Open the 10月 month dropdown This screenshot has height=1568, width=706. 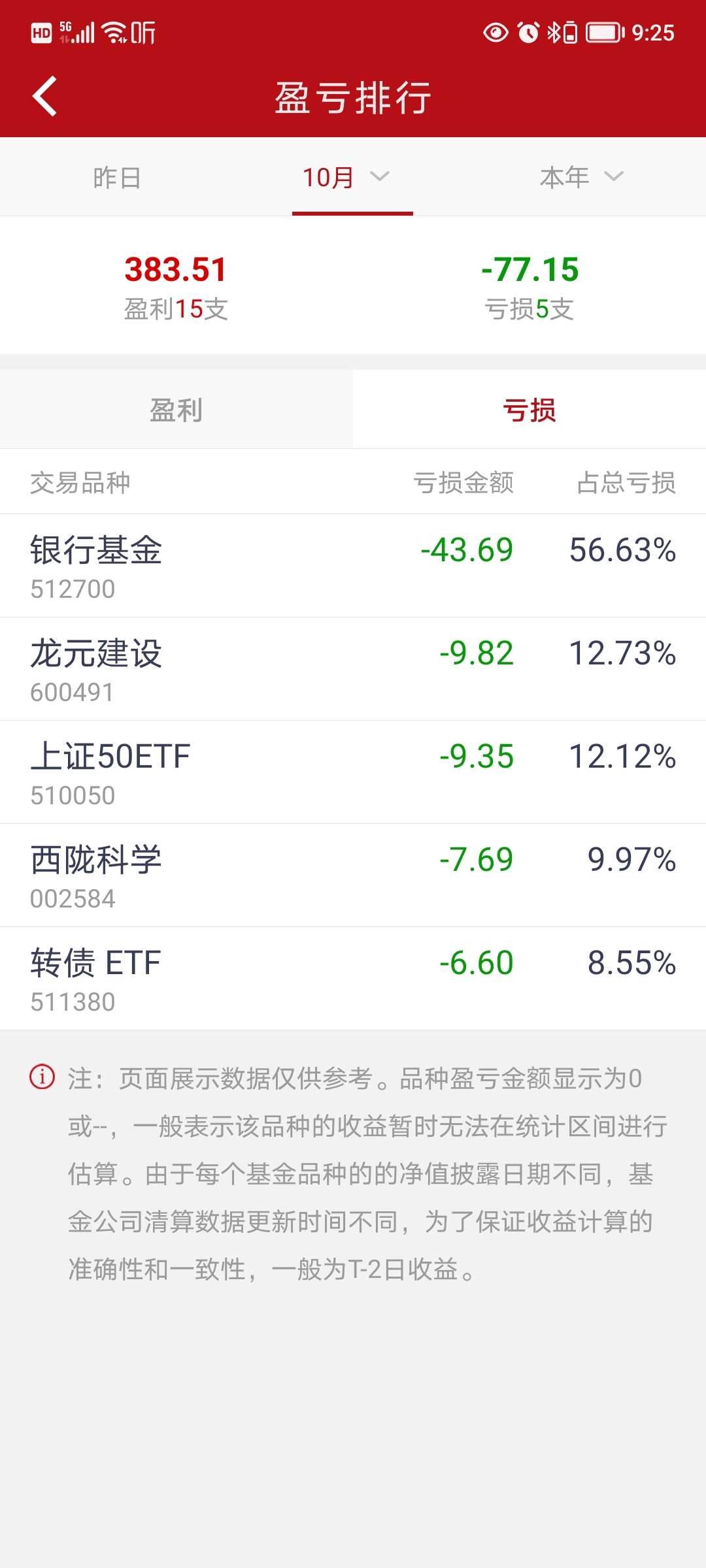346,178
